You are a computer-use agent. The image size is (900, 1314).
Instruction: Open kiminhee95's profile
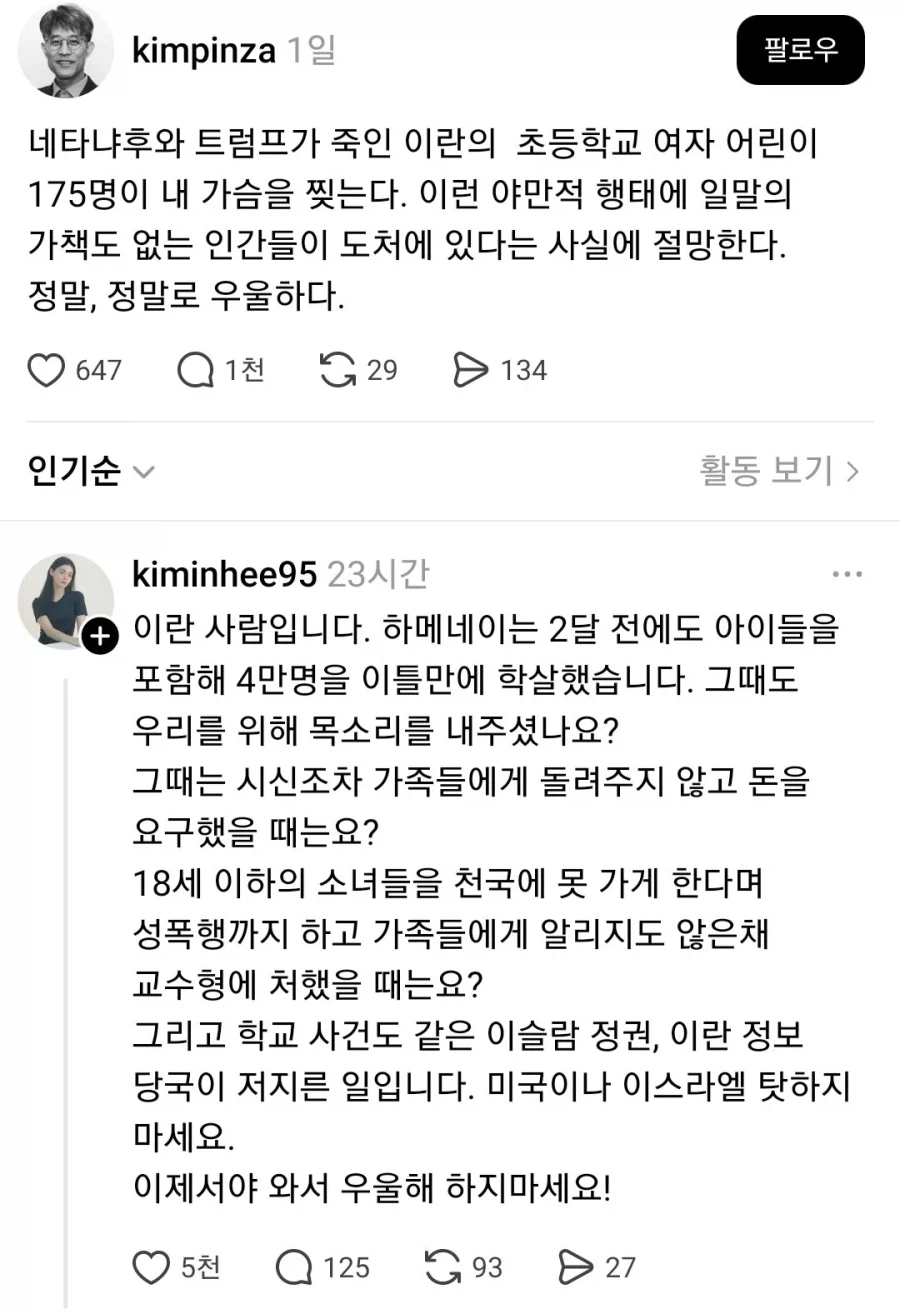[224, 573]
